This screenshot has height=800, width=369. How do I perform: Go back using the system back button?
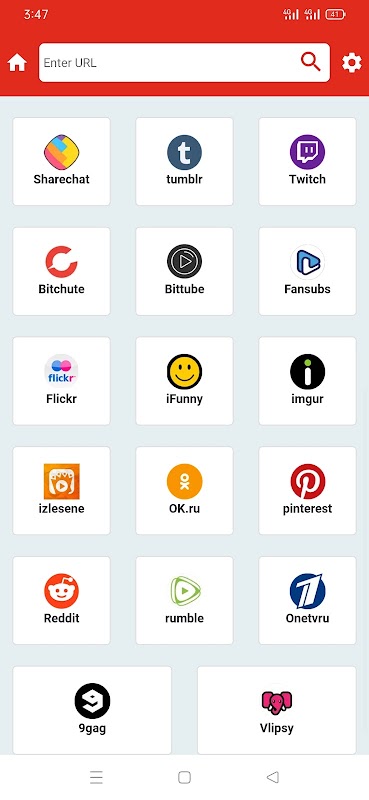coord(273,777)
